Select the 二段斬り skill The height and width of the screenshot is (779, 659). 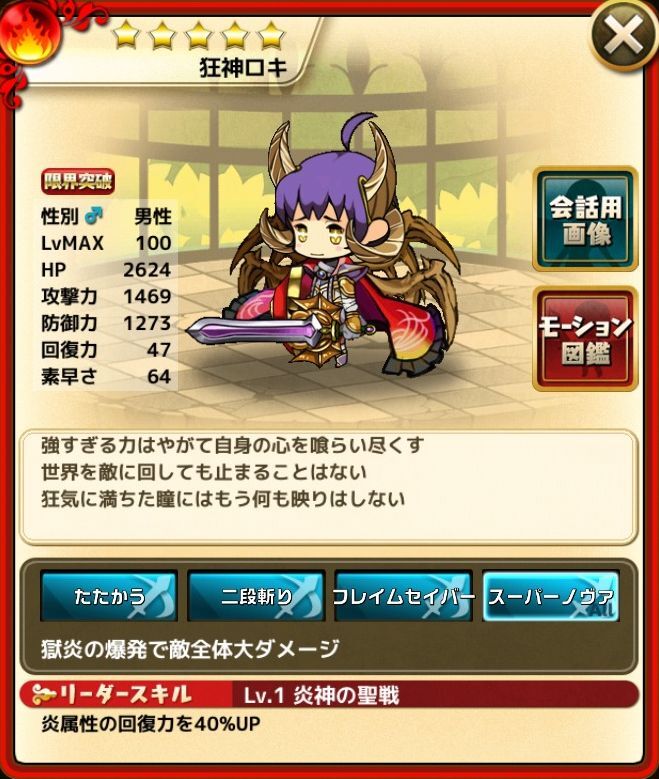(x=256, y=597)
